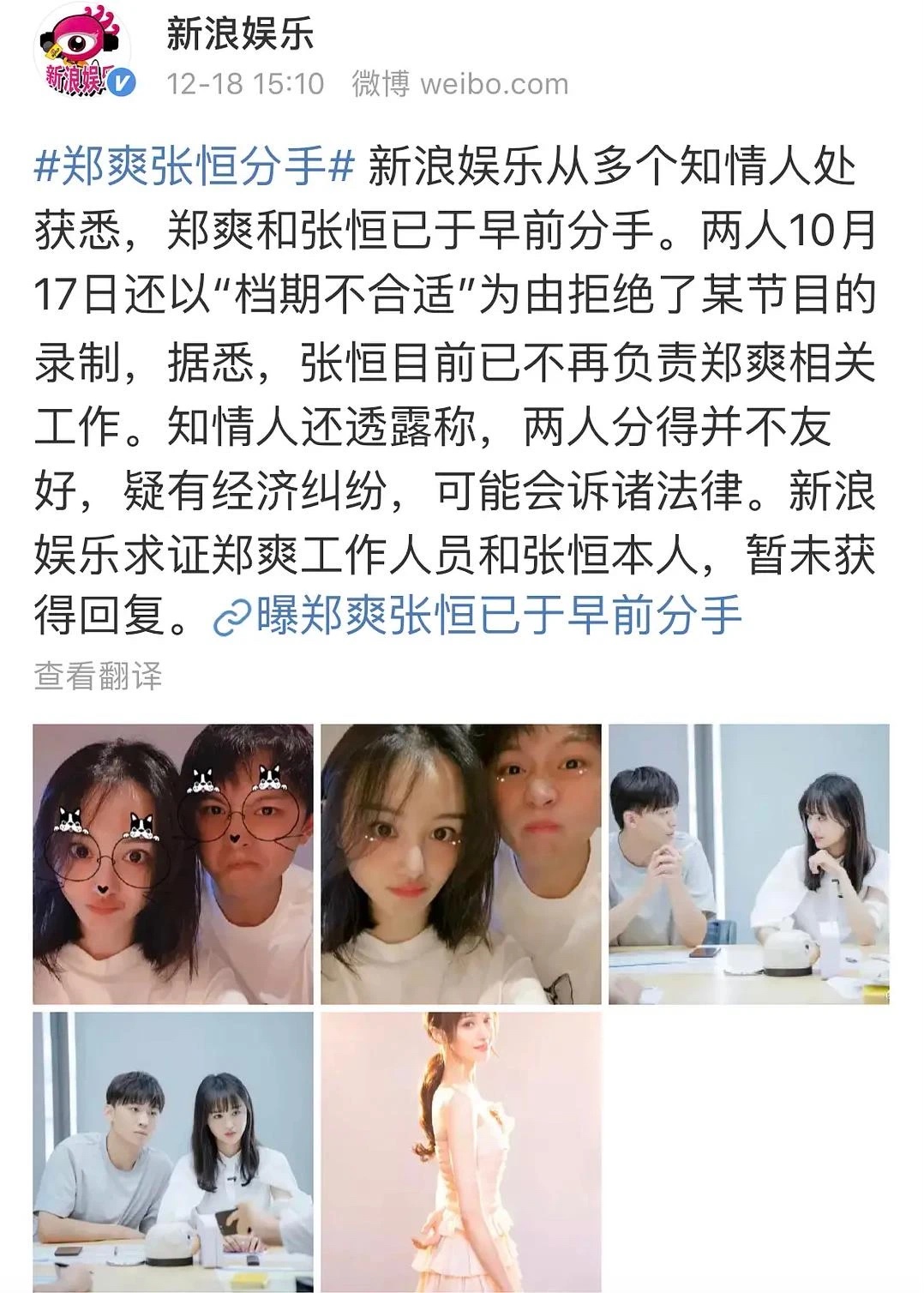View the photo of the woman in pink dress

pos(461,1152)
